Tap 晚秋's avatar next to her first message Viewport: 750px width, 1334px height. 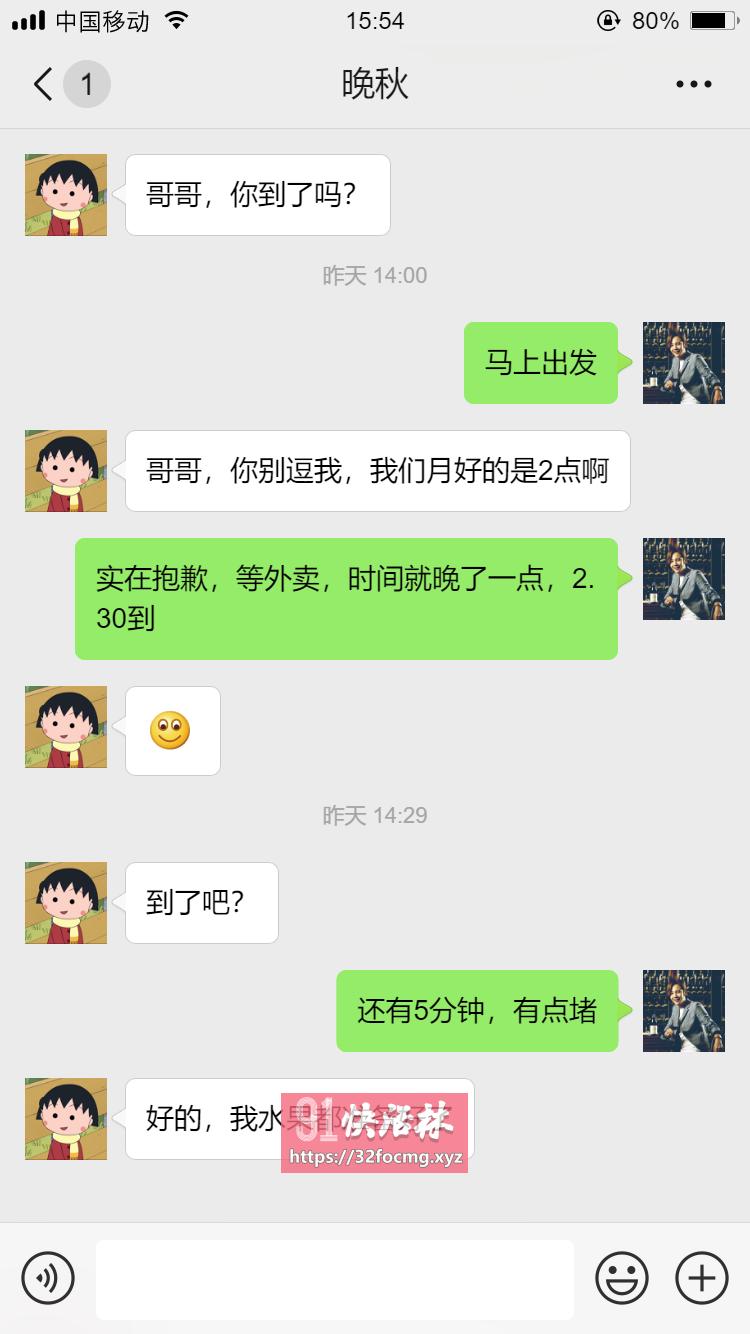coord(65,196)
